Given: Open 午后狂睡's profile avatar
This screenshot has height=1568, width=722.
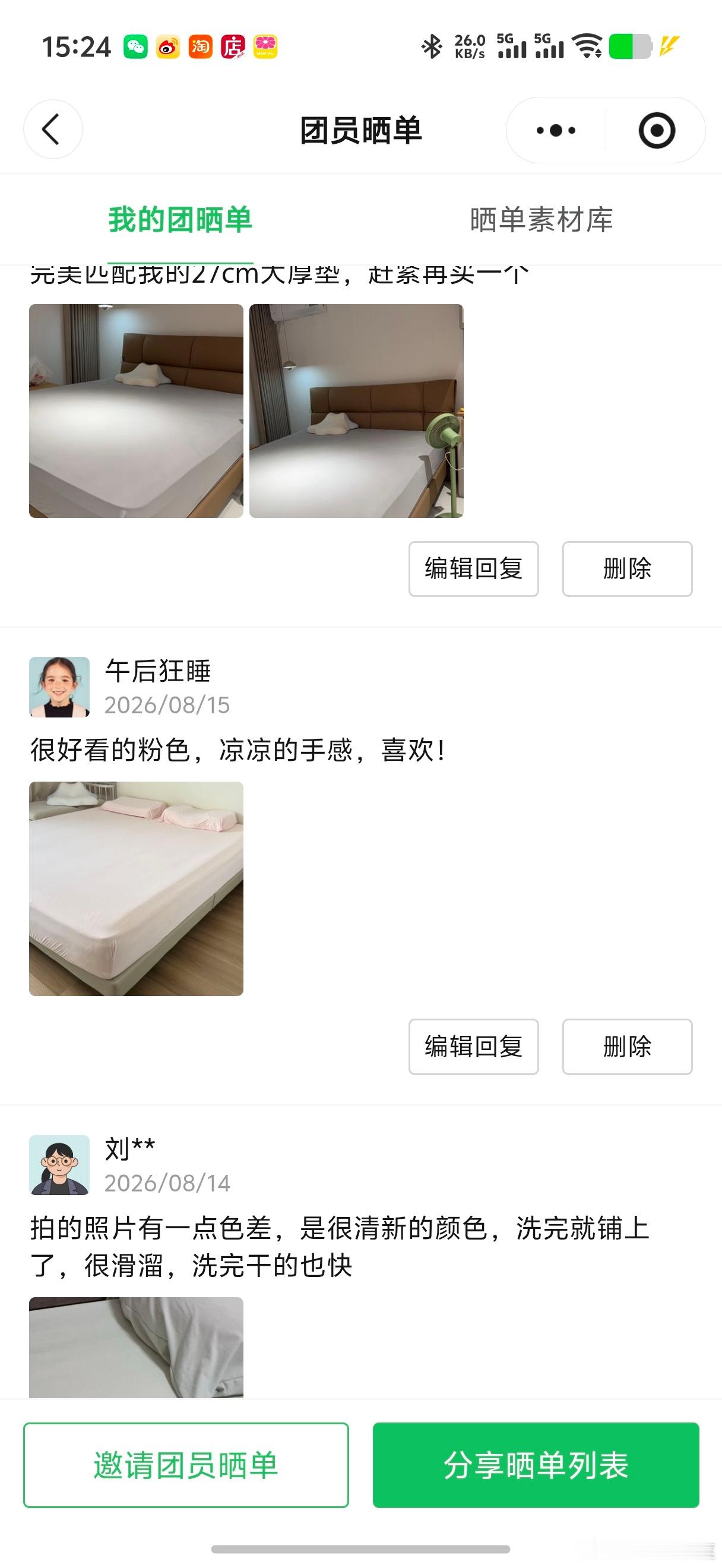Looking at the screenshot, I should pyautogui.click(x=59, y=687).
